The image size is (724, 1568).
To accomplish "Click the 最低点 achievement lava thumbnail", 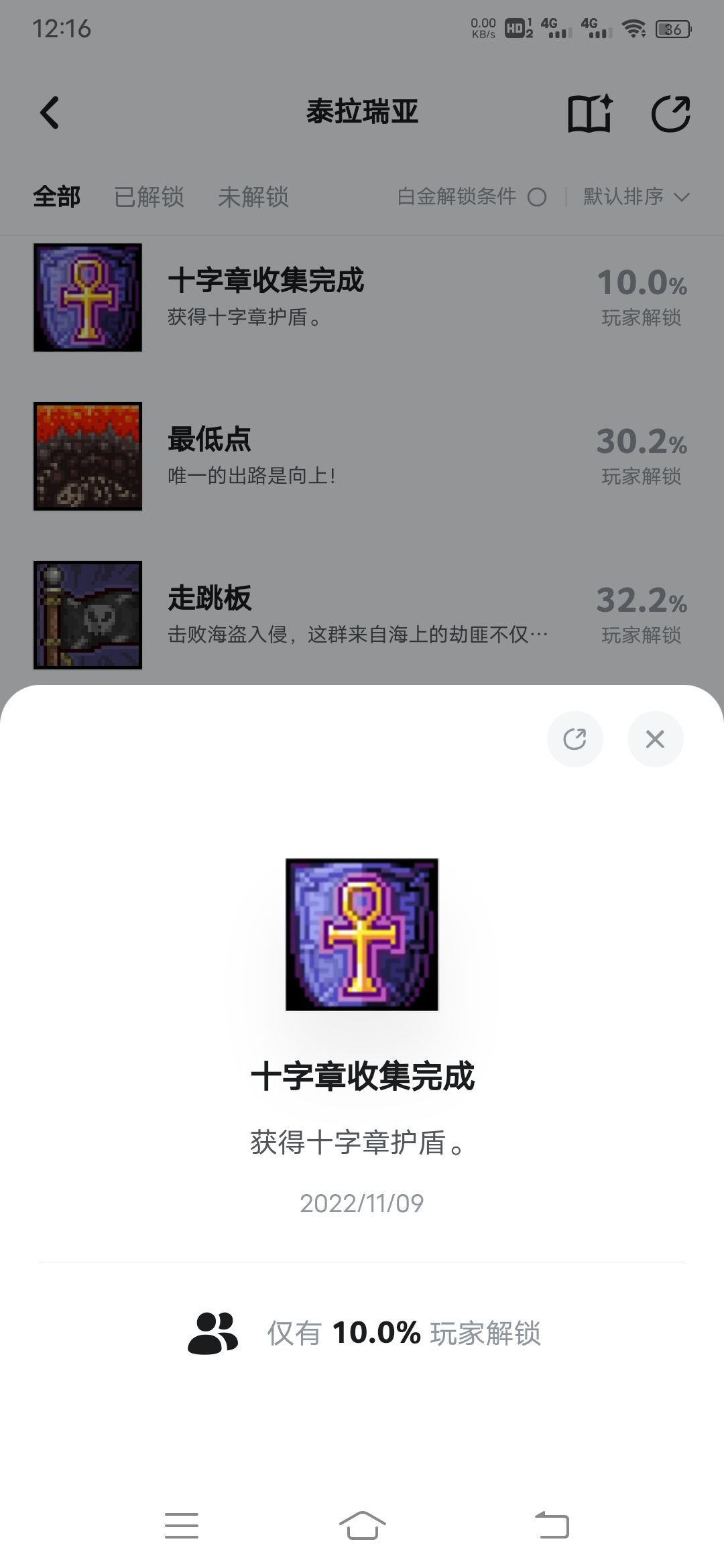I will click(88, 456).
